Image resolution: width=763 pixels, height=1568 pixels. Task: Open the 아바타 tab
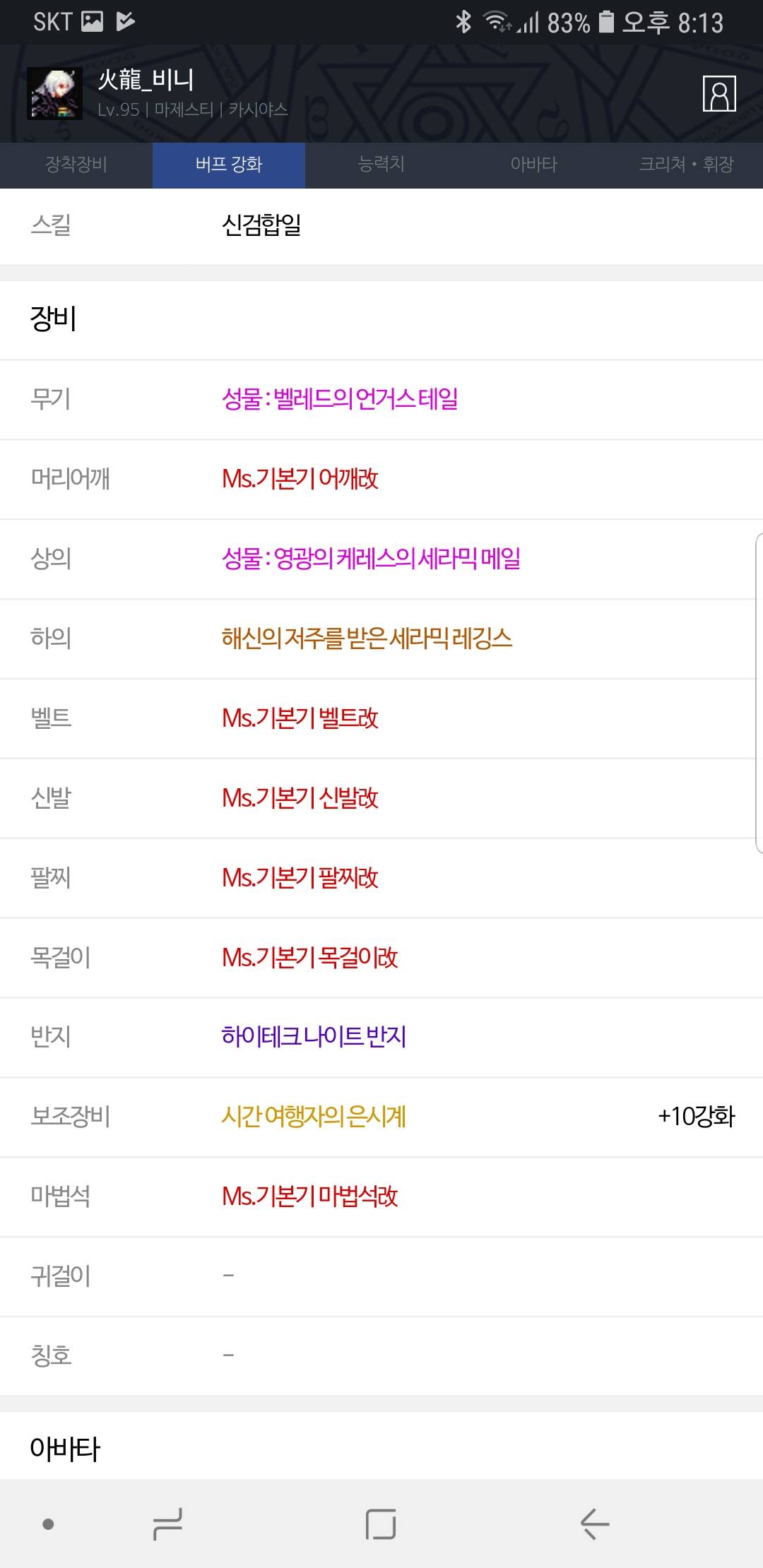click(x=534, y=165)
